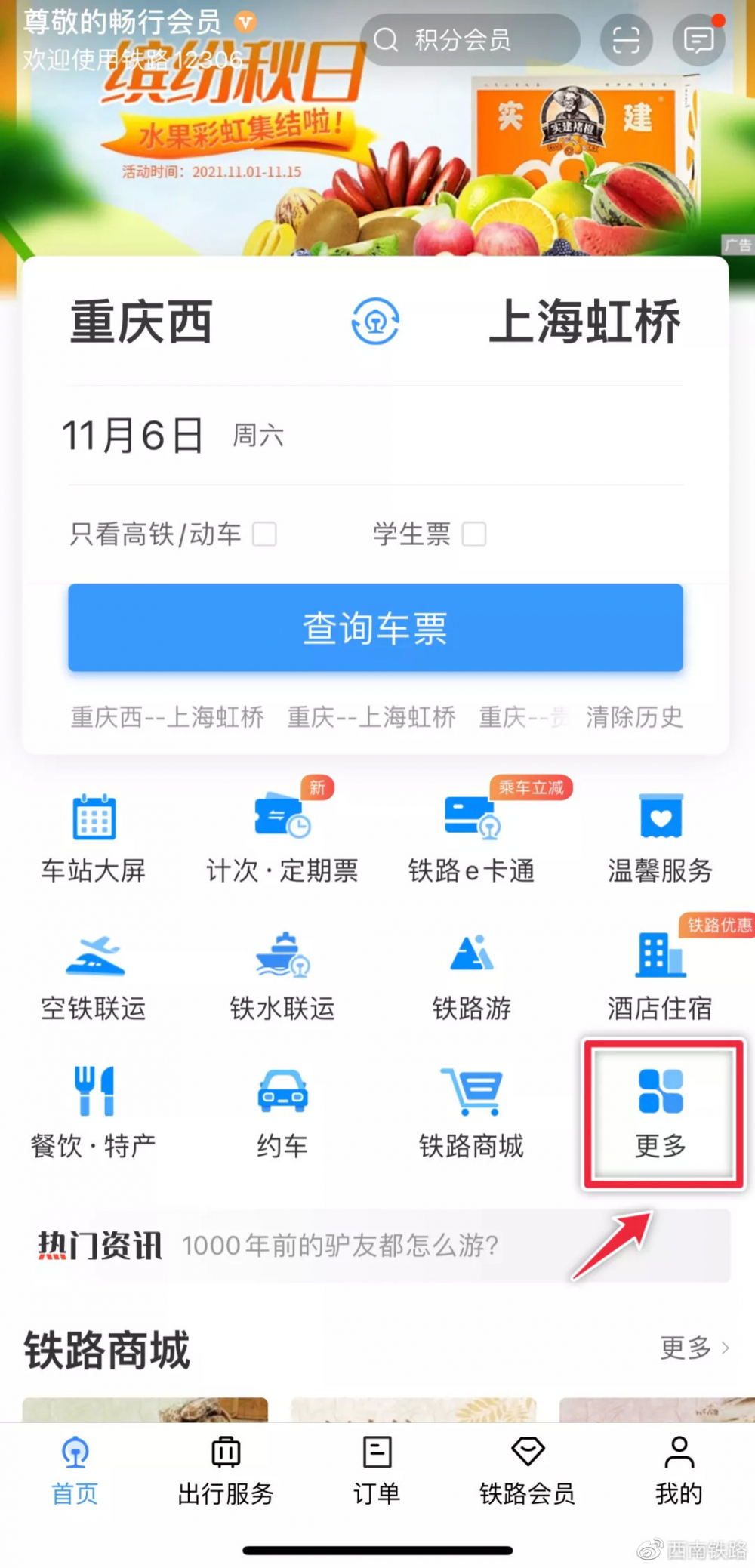Open the 积分会员 search box

[x=468, y=40]
